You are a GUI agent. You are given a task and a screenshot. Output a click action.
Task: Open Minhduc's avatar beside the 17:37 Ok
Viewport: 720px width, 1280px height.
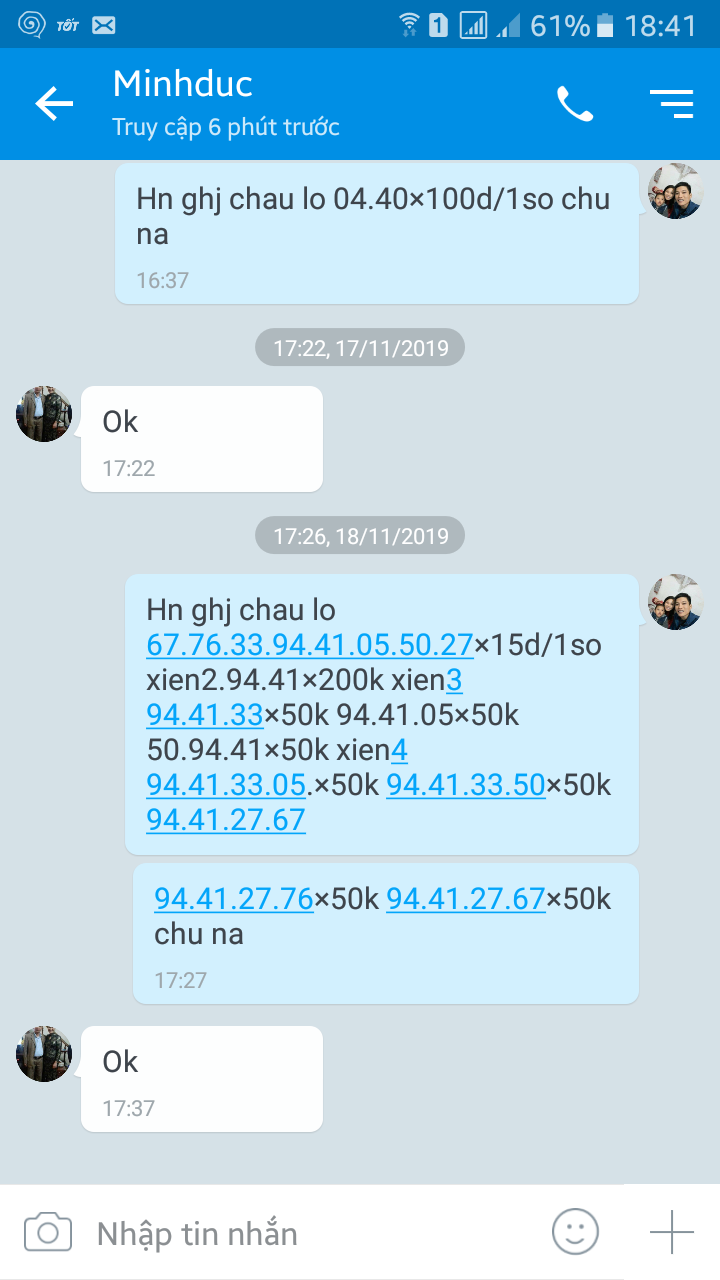[44, 1053]
